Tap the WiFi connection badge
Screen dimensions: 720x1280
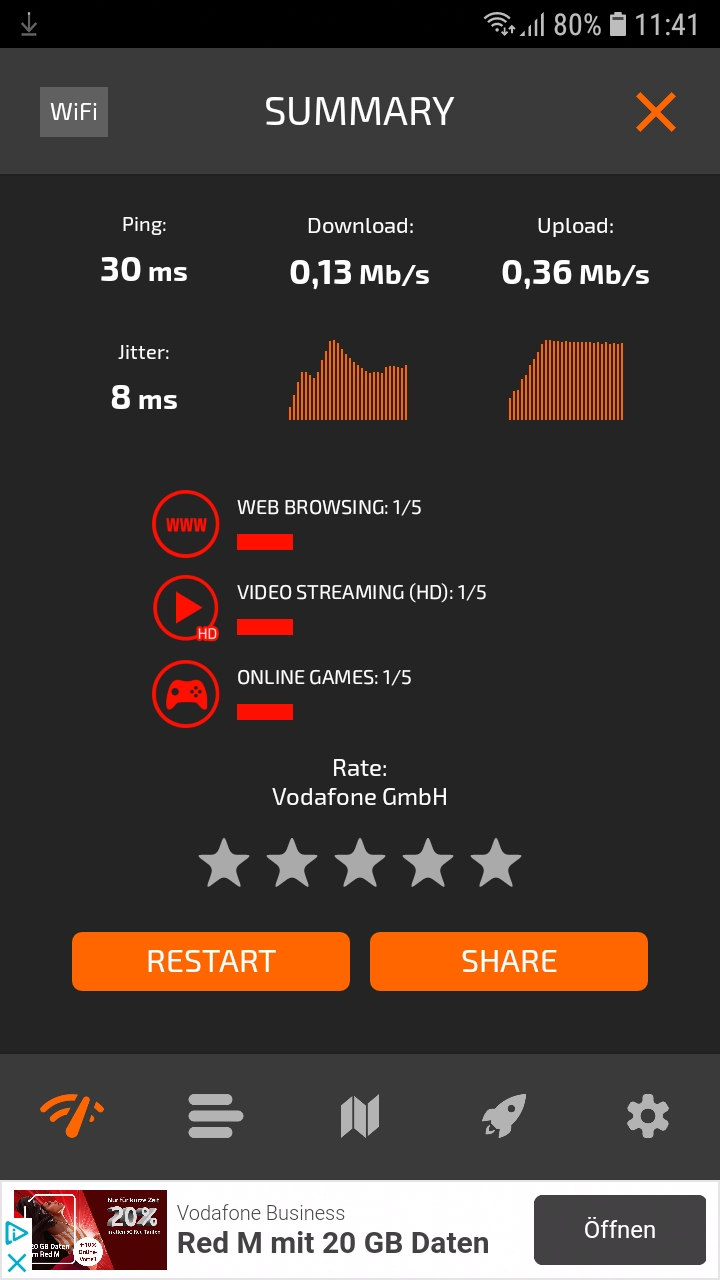tap(74, 112)
